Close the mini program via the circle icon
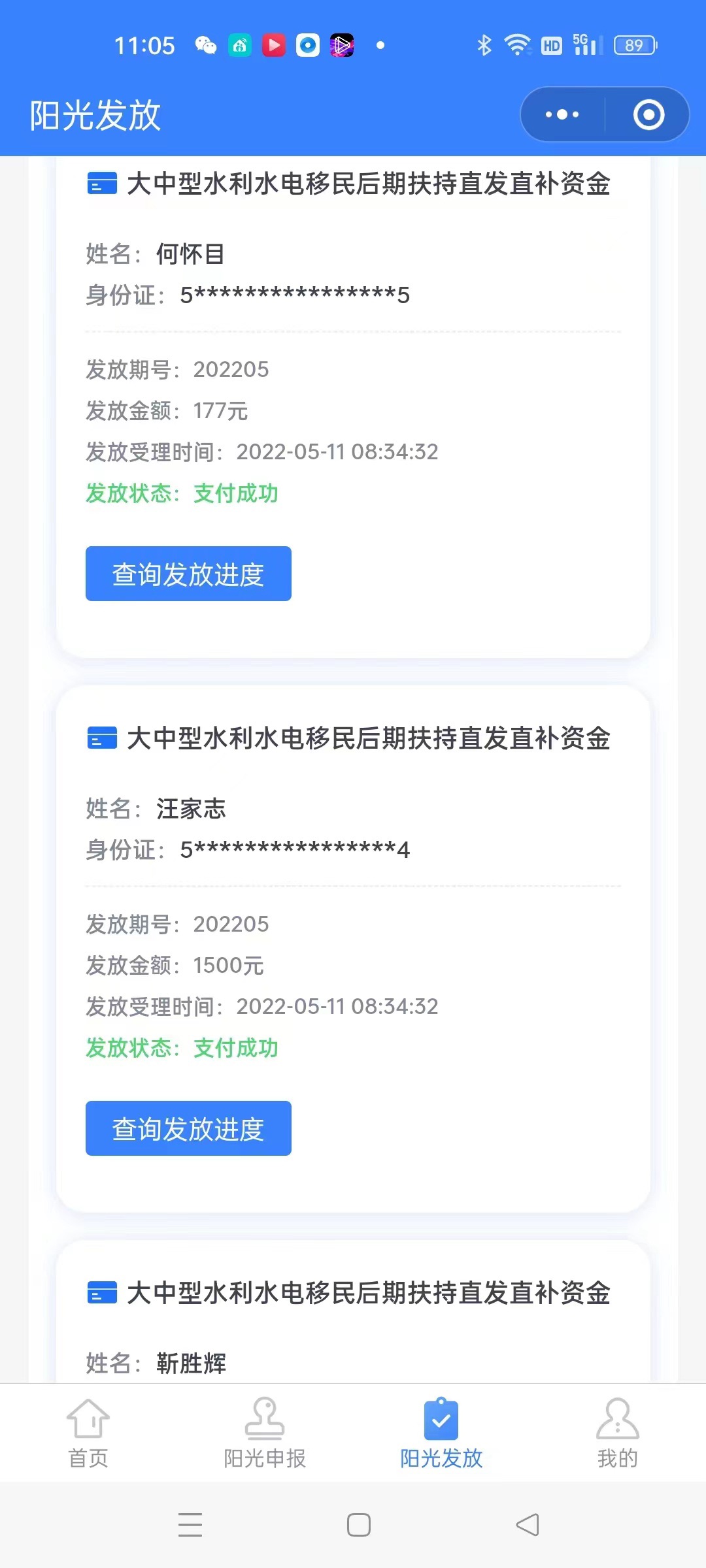 (648, 114)
